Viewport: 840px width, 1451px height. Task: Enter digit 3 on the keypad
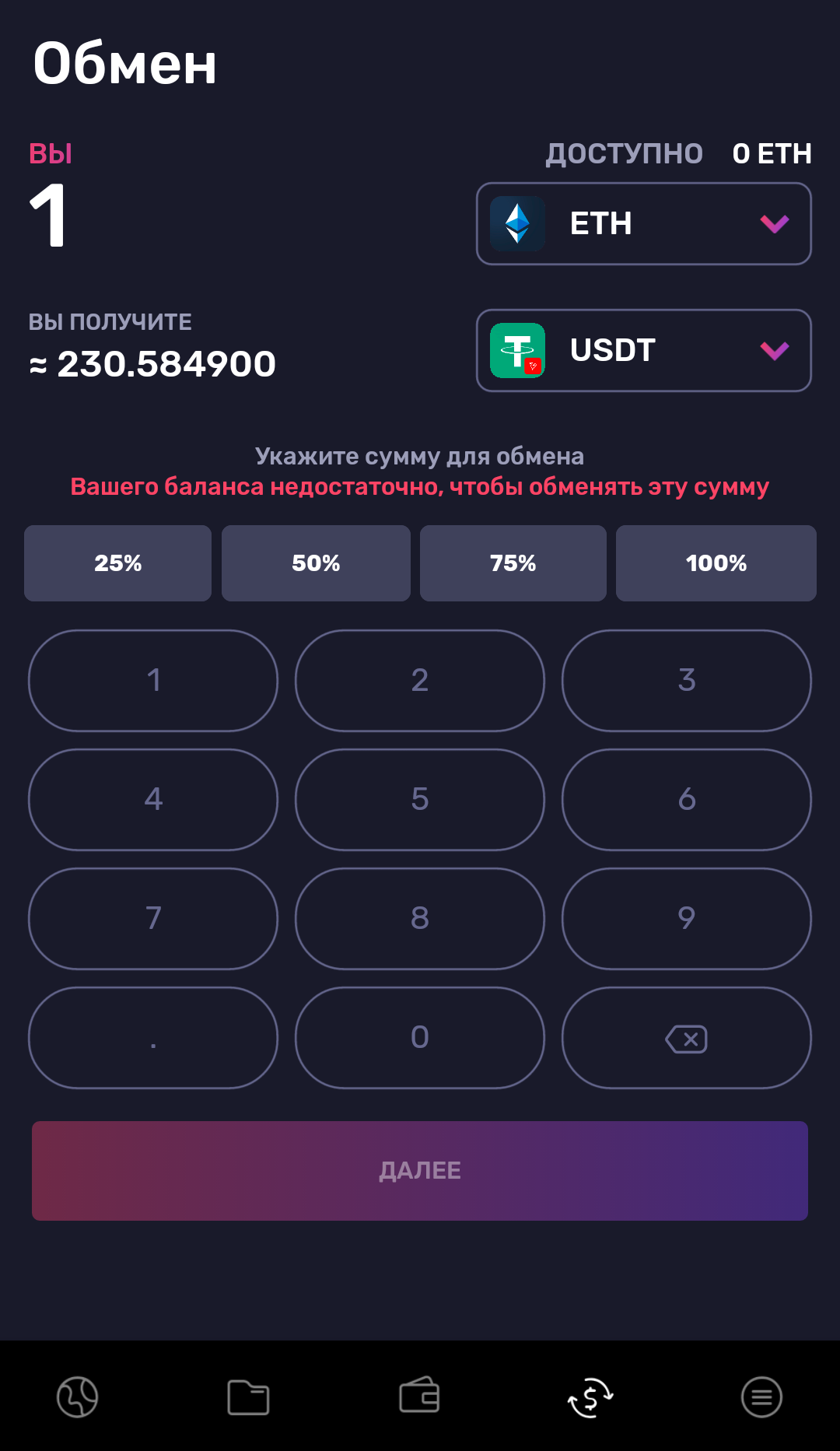tap(687, 681)
